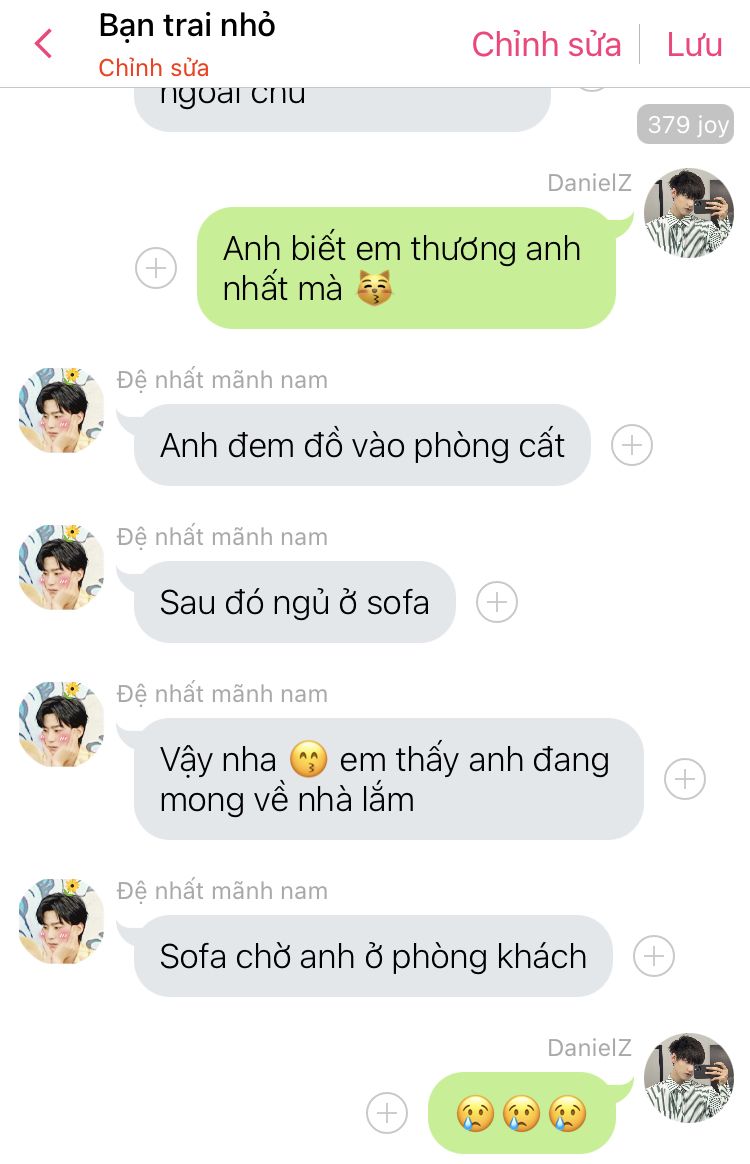Tap plus beside 'Anh biết em thương anh'
750x1164 pixels.
156,267
